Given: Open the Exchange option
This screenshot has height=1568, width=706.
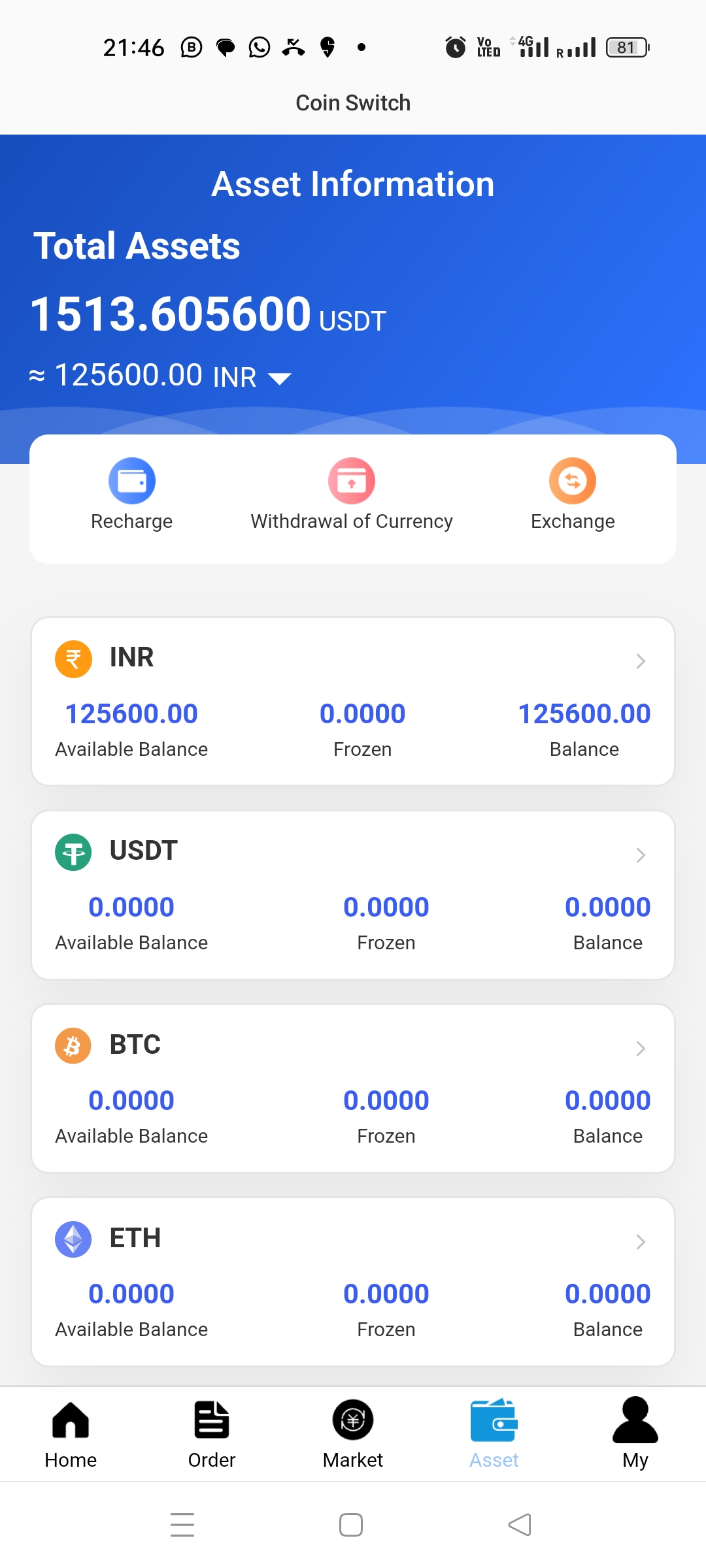Looking at the screenshot, I should click(x=573, y=495).
